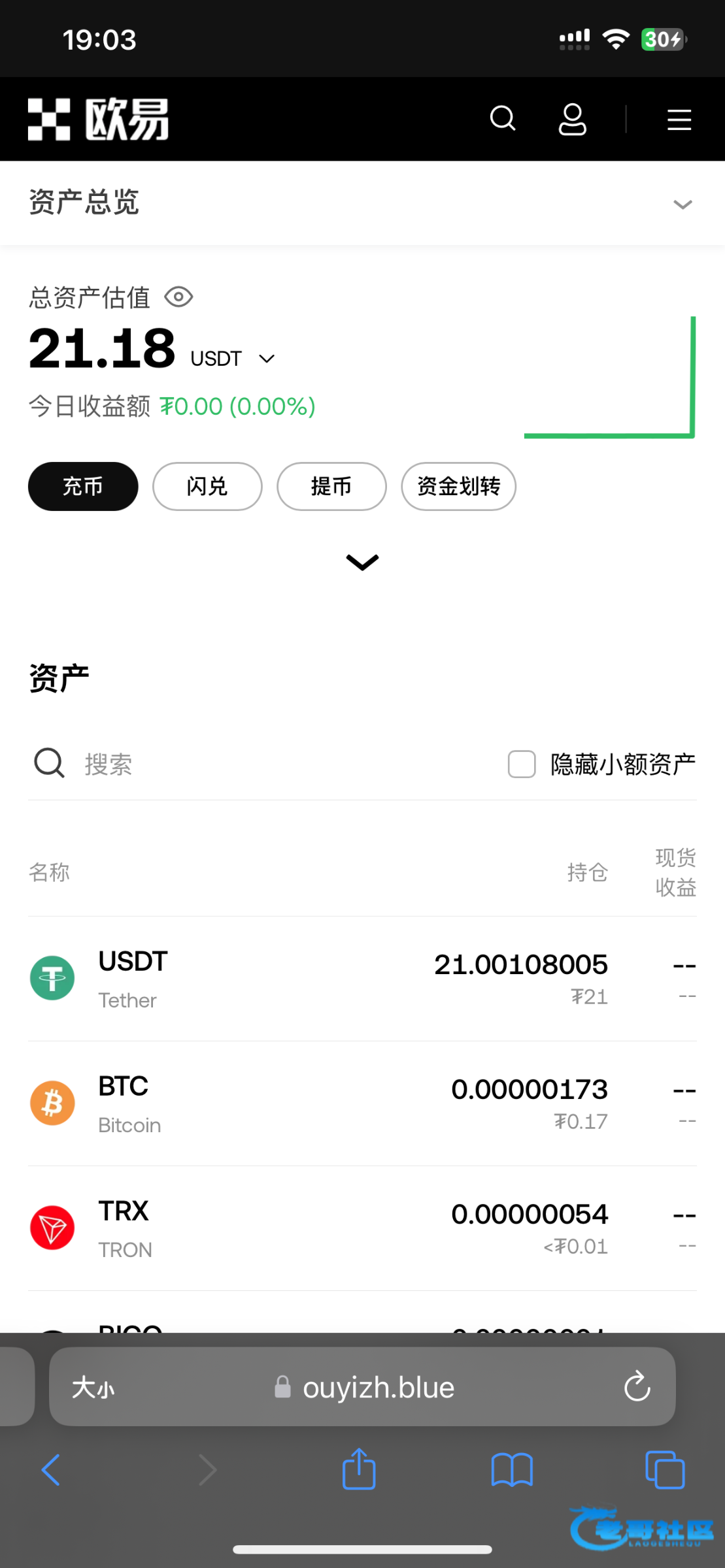The width and height of the screenshot is (725, 1568).
Task: Open the USDT Tether asset row
Action: (362, 979)
